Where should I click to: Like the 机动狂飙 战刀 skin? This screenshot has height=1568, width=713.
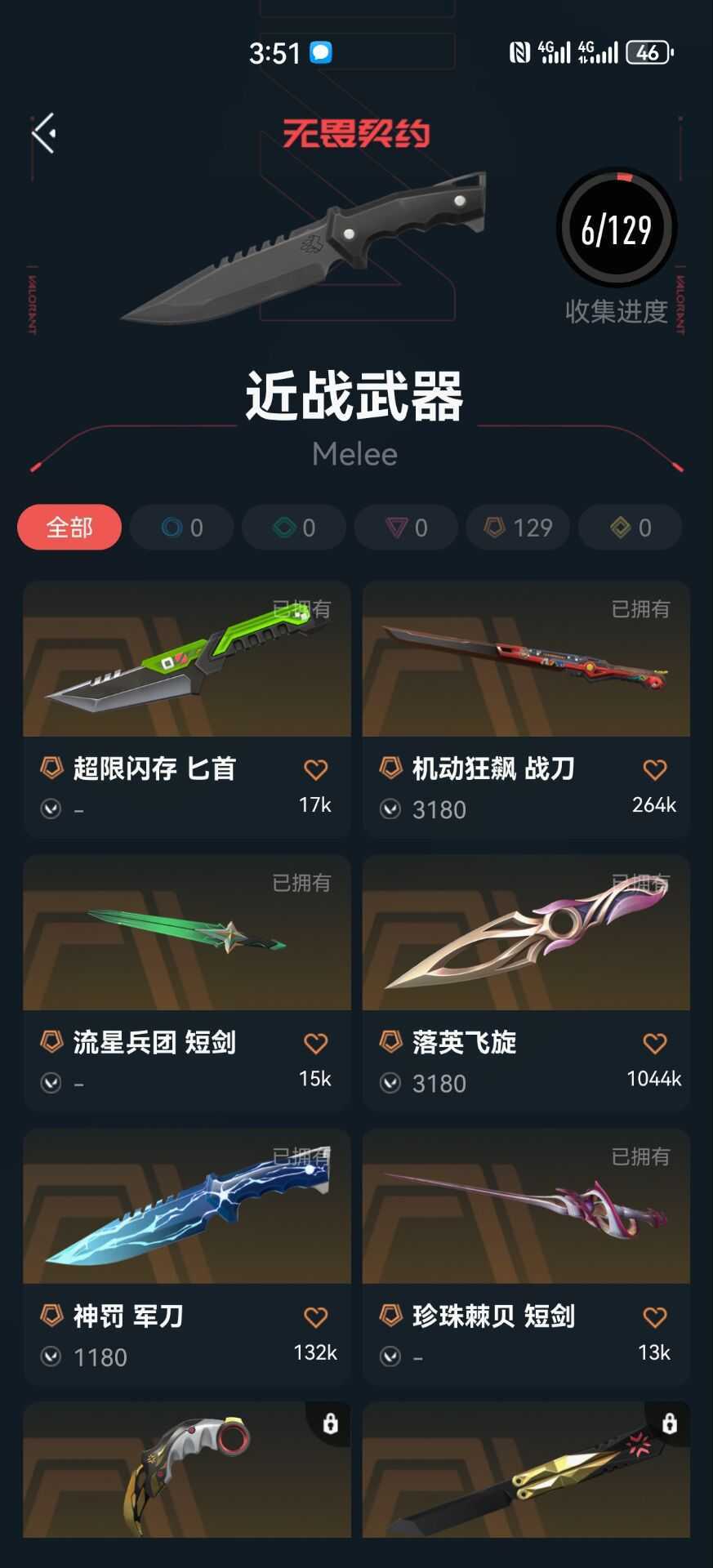pos(654,769)
